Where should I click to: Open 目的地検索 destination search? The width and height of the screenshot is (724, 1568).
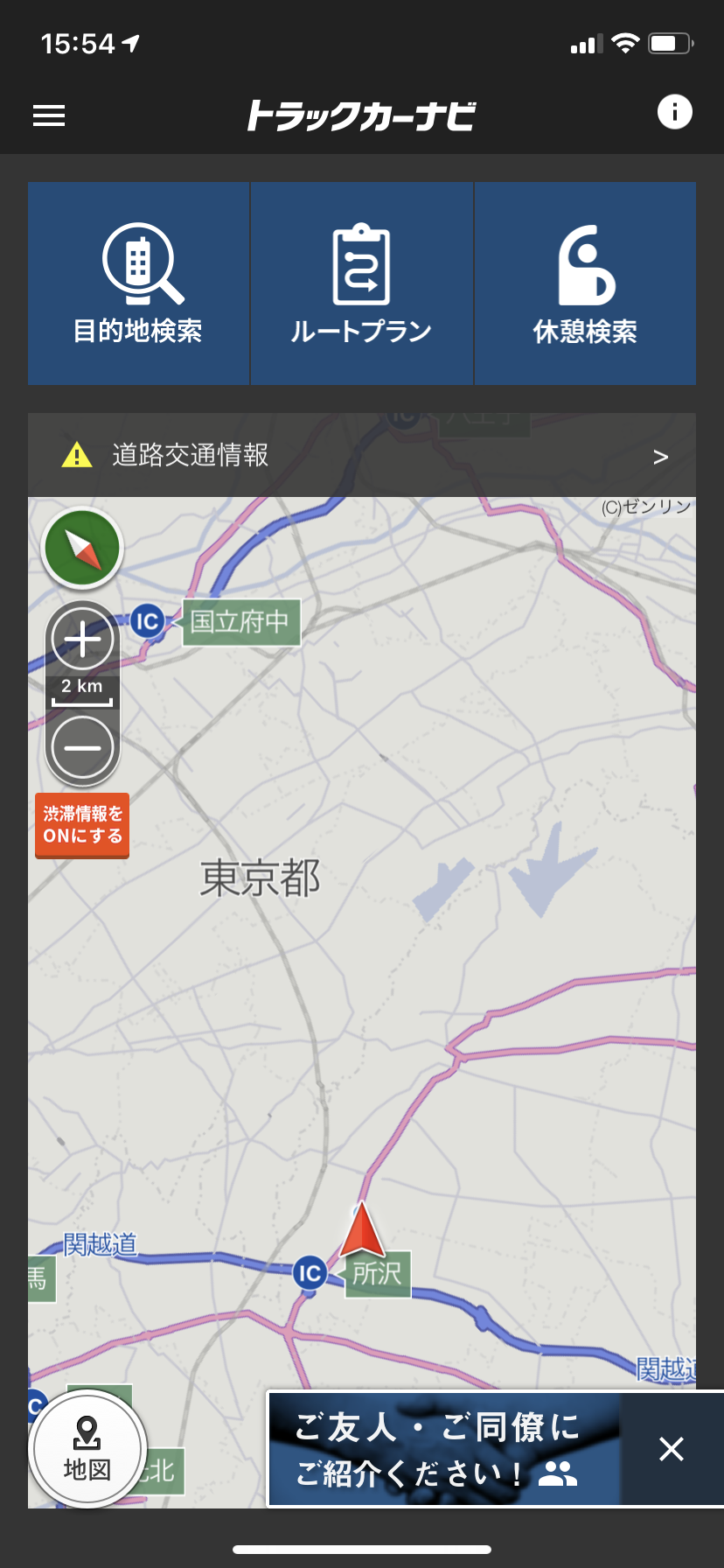click(138, 283)
